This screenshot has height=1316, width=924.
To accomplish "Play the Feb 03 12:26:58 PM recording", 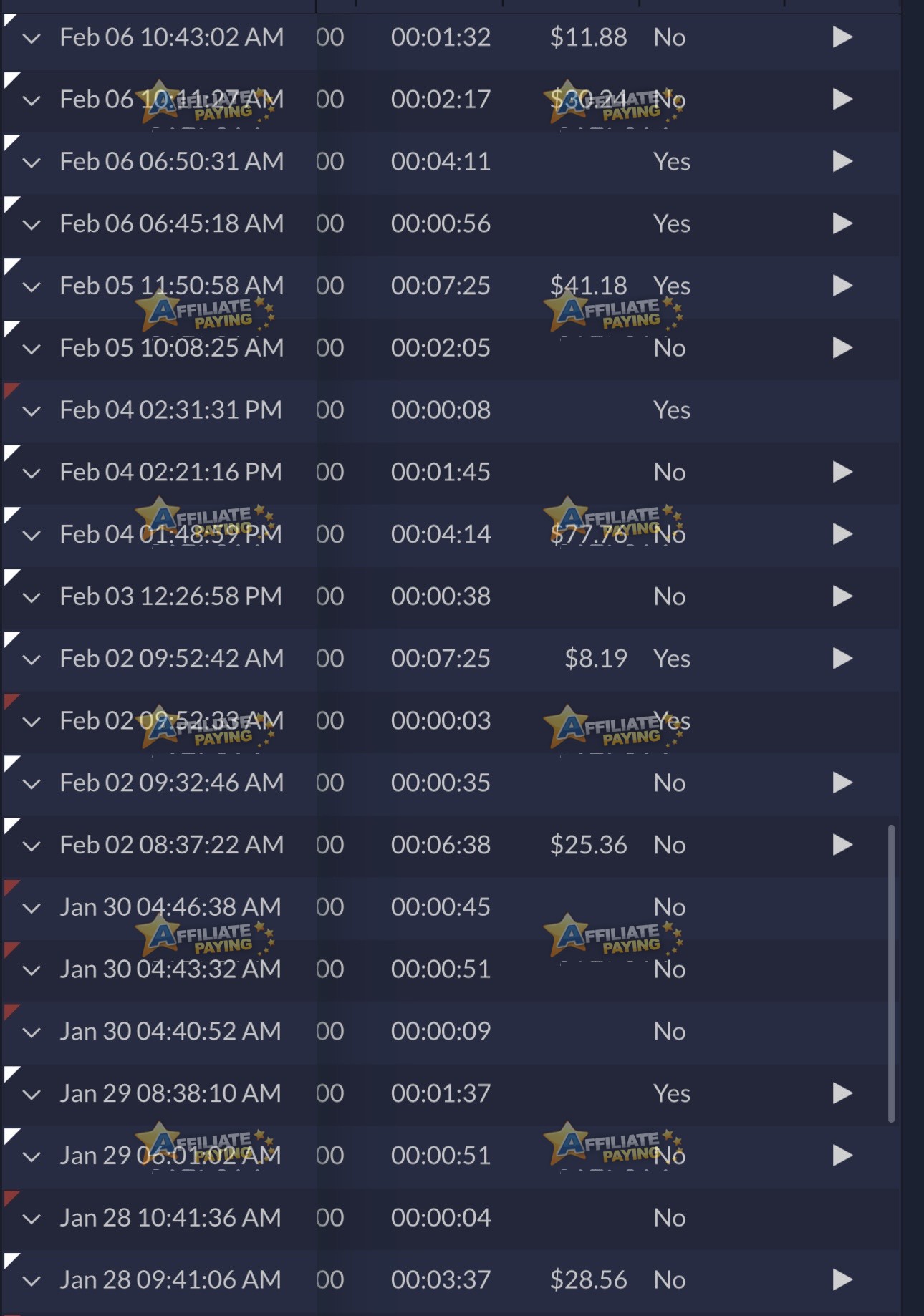I will click(842, 596).
